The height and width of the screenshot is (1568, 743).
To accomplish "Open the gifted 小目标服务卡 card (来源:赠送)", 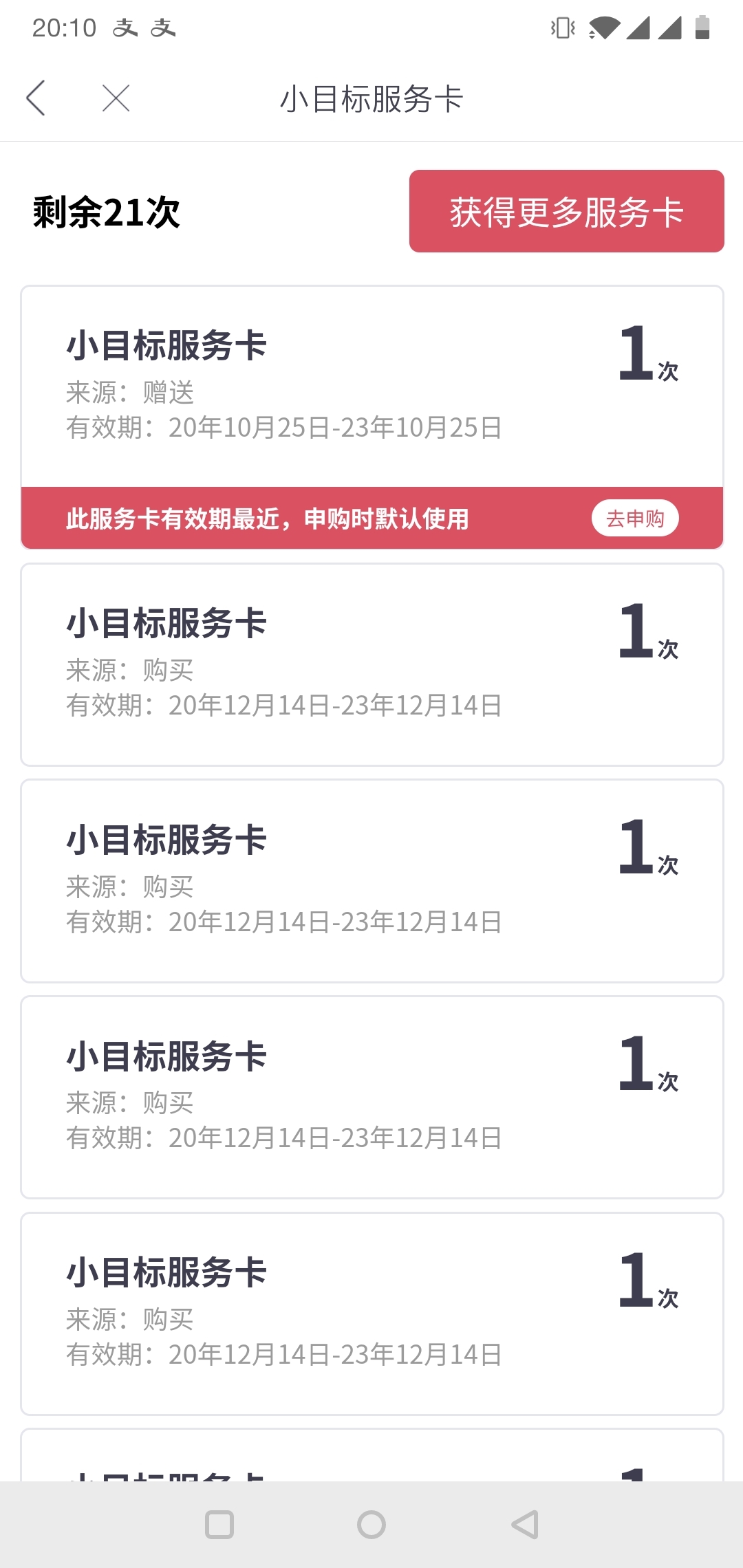I will point(372,386).
